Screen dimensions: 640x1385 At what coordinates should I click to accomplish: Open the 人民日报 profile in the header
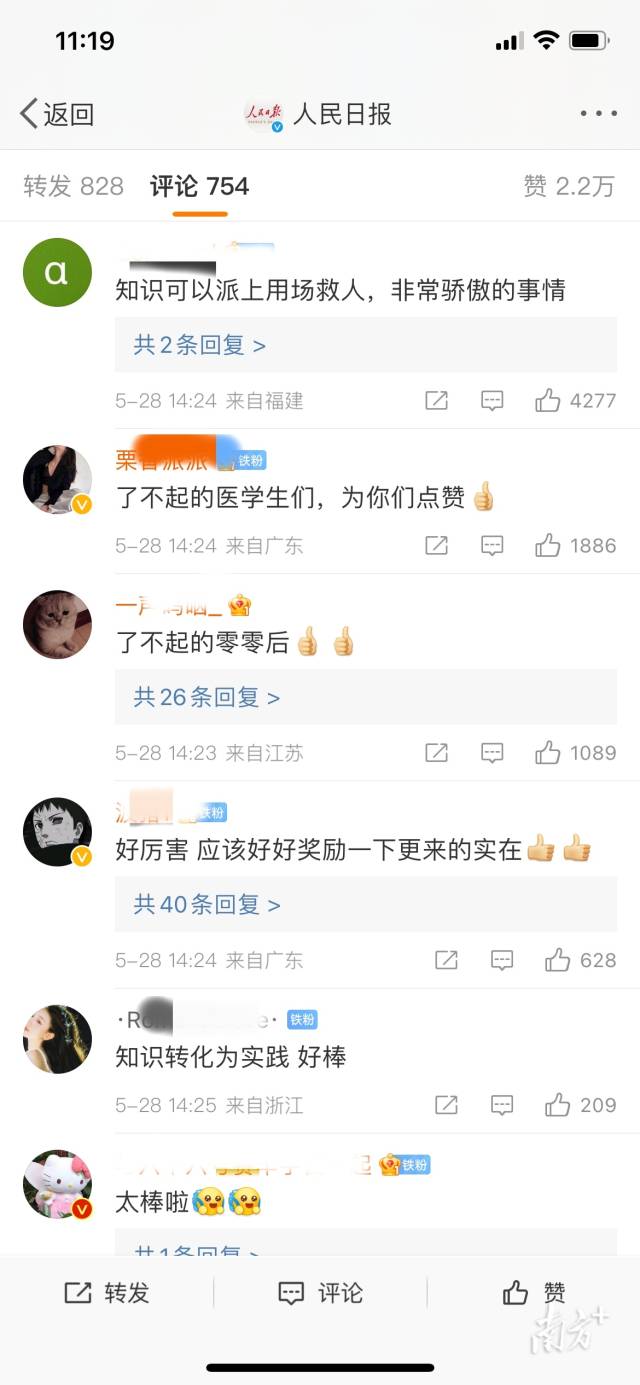point(320,114)
